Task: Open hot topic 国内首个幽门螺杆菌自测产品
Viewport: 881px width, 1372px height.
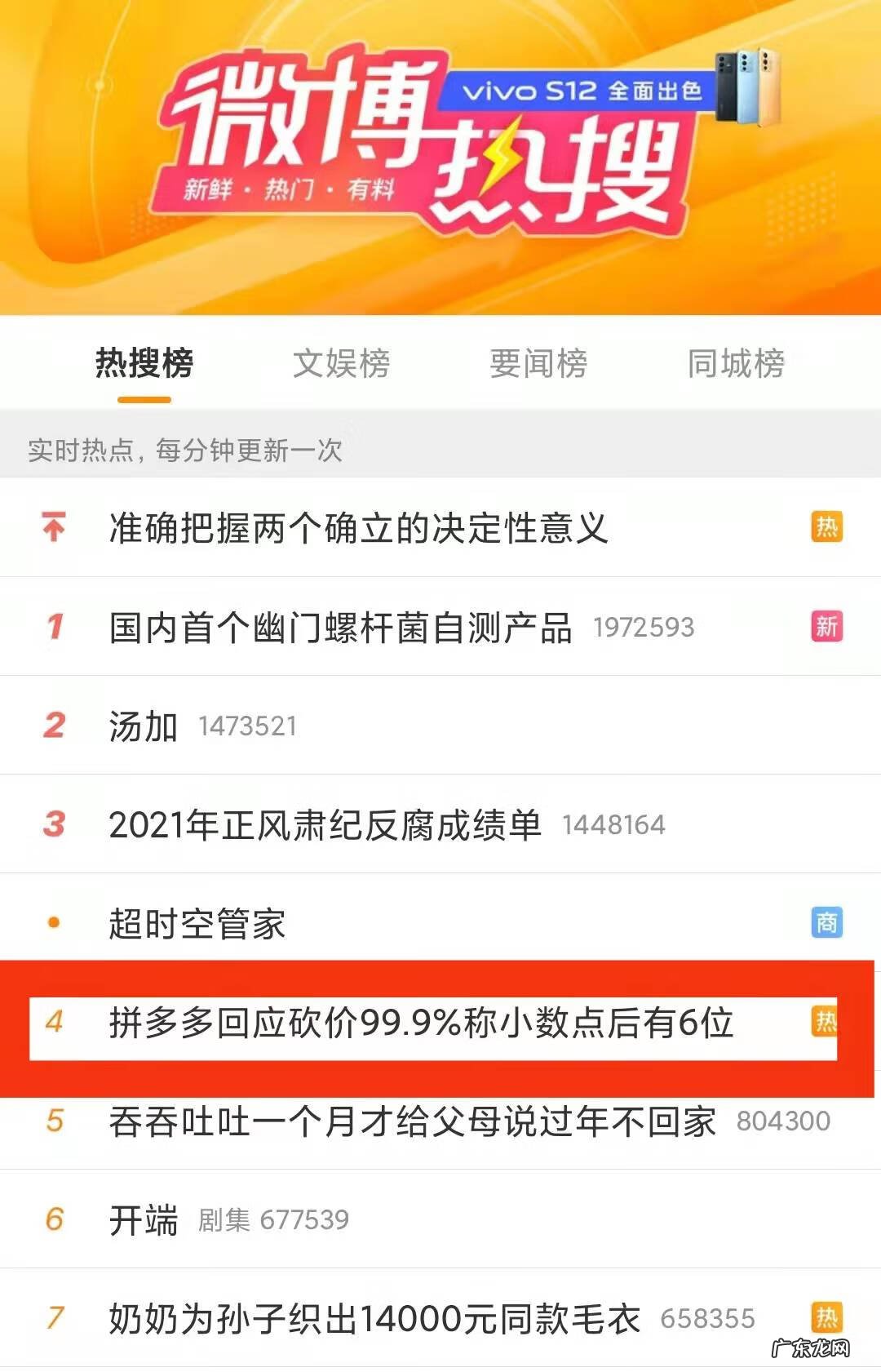Action: click(340, 627)
